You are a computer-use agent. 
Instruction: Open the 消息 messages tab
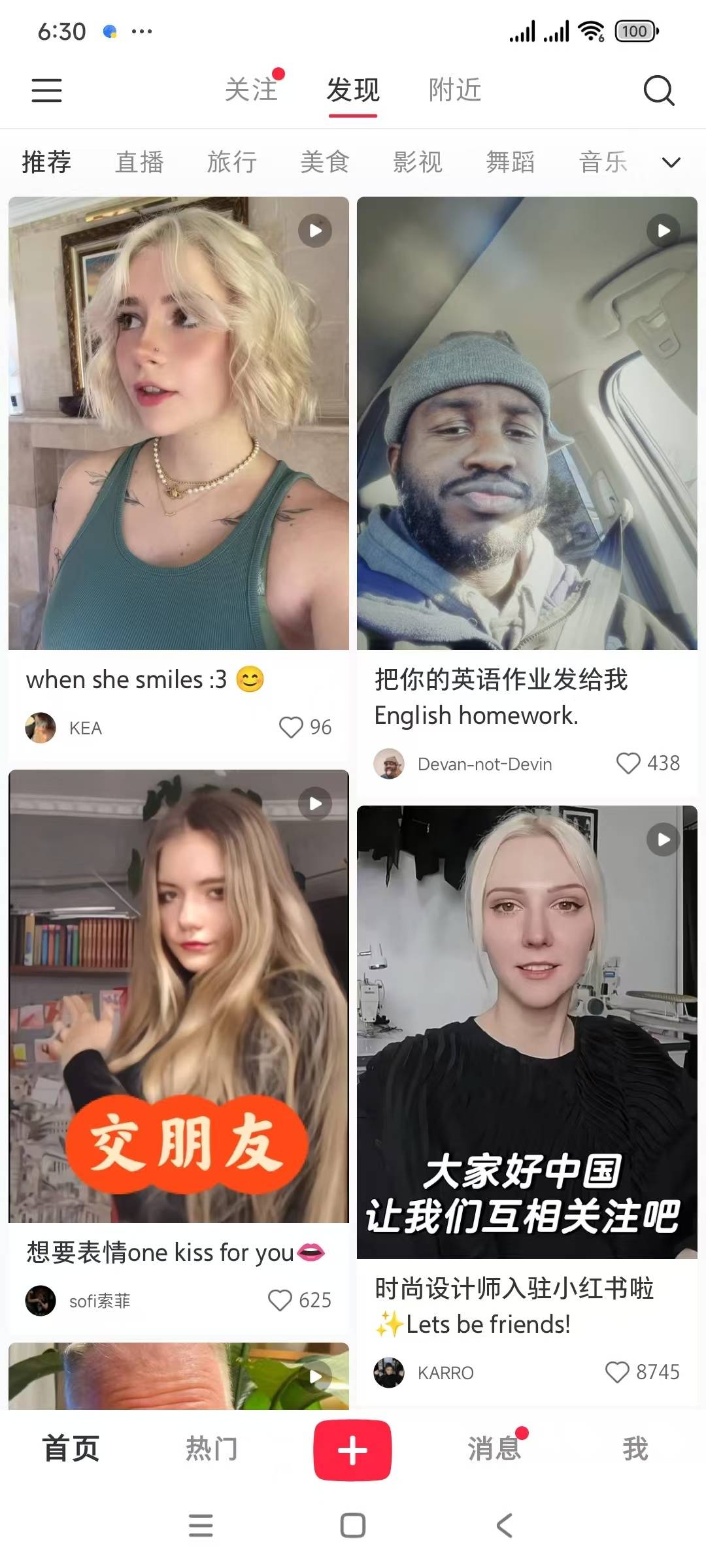pyautogui.click(x=494, y=1448)
